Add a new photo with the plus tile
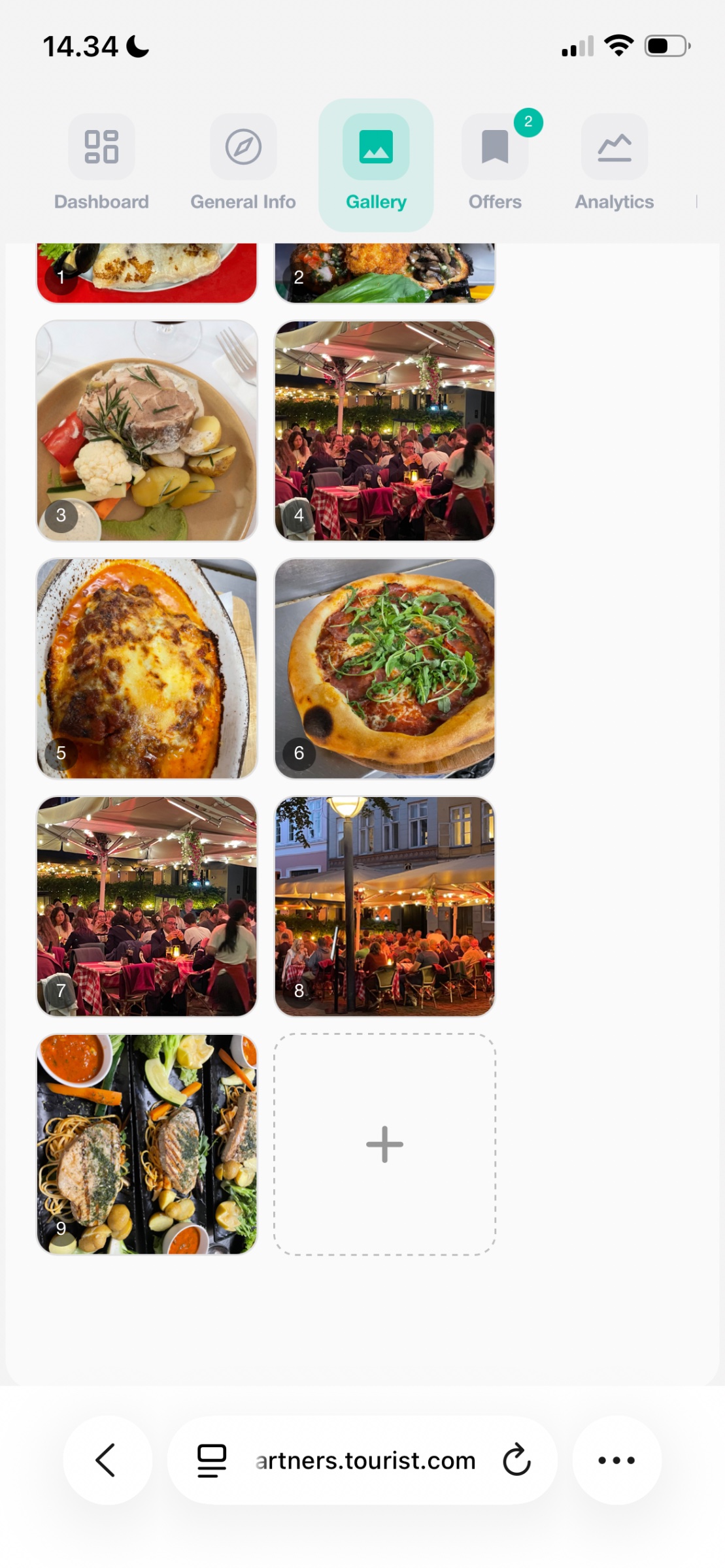This screenshot has height=1568, width=725. coord(385,1144)
